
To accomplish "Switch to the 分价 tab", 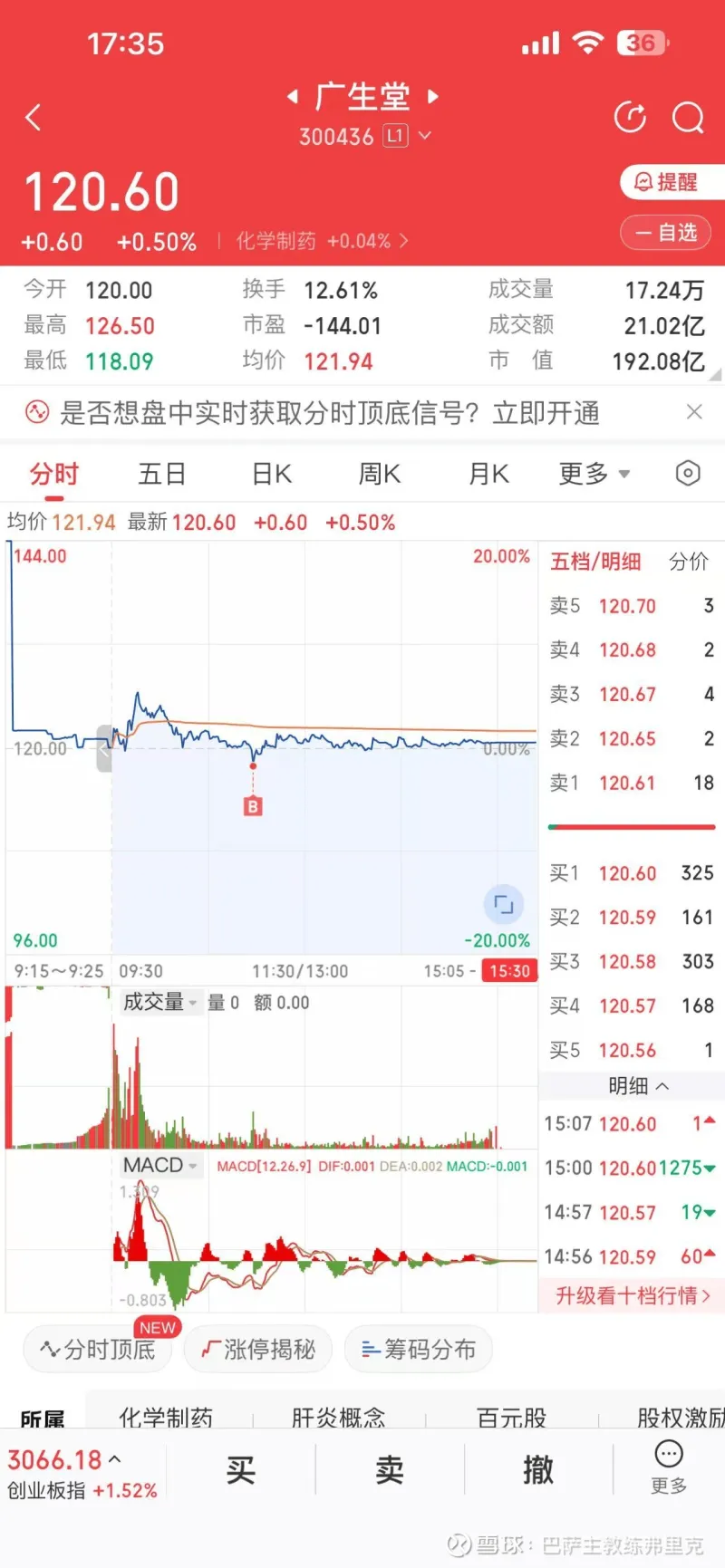I will tap(688, 562).
